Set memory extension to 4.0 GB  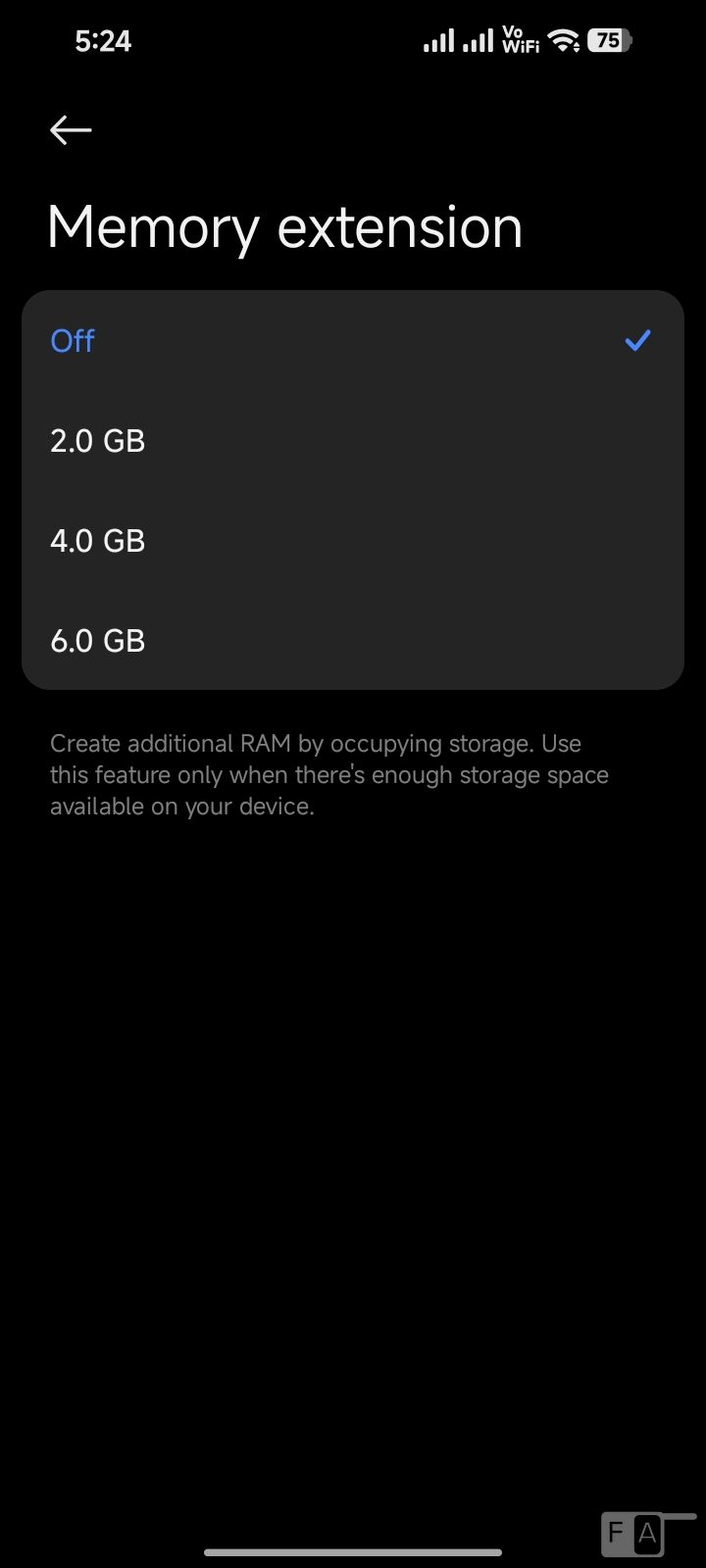click(x=353, y=541)
